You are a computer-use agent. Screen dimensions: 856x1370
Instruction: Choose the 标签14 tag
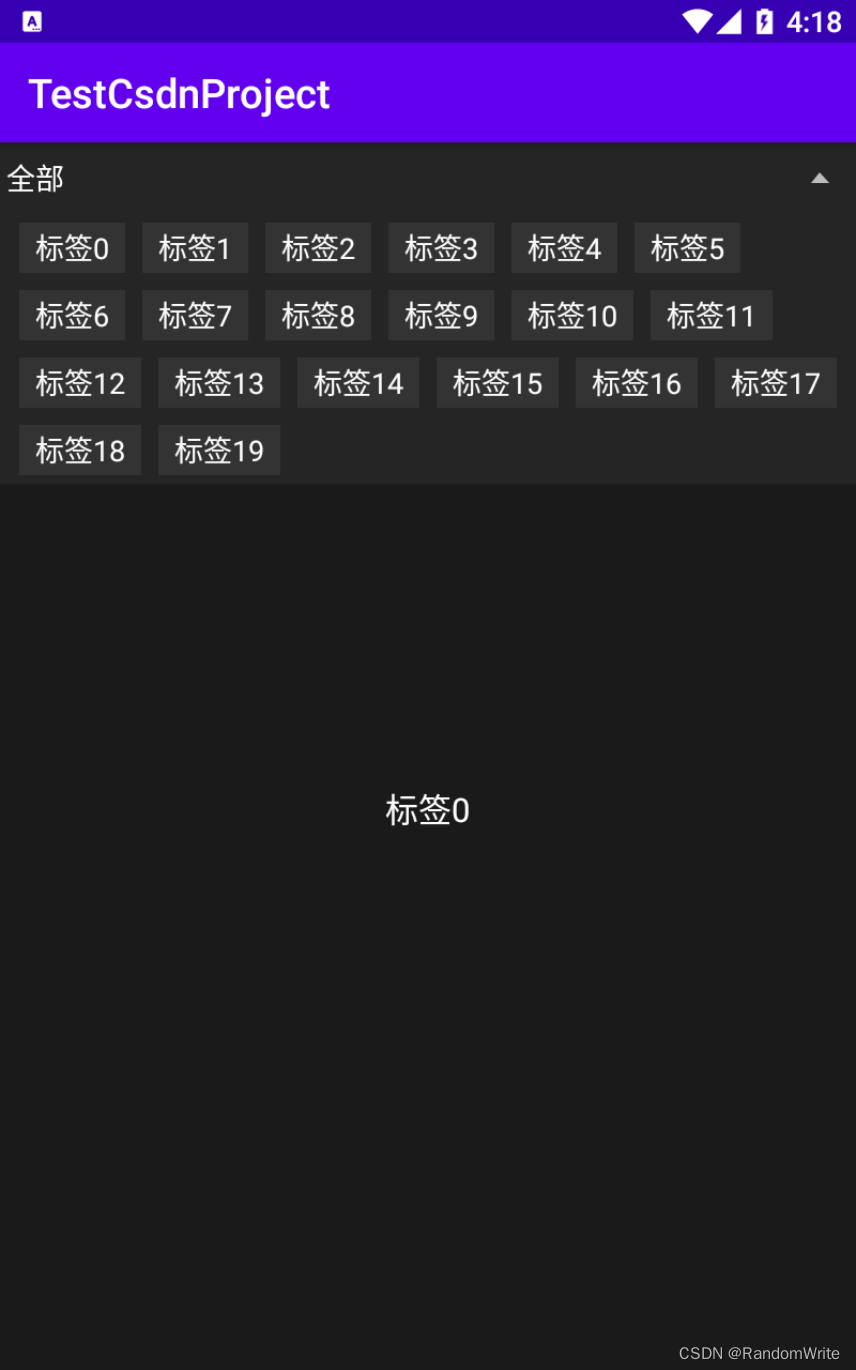pyautogui.click(x=358, y=383)
